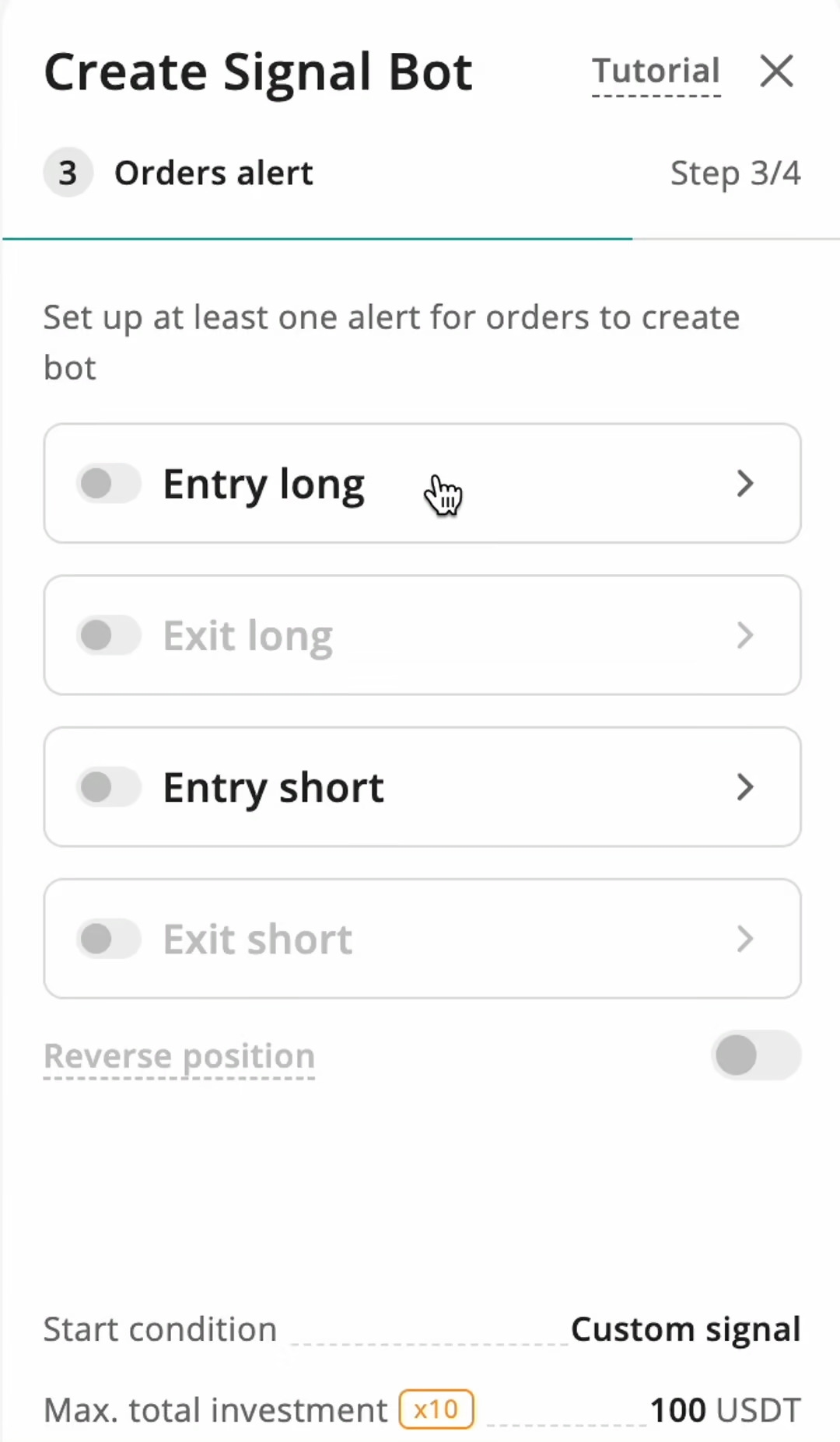Expand the Entry long settings
This screenshot has height=1442, width=840.
(744, 483)
